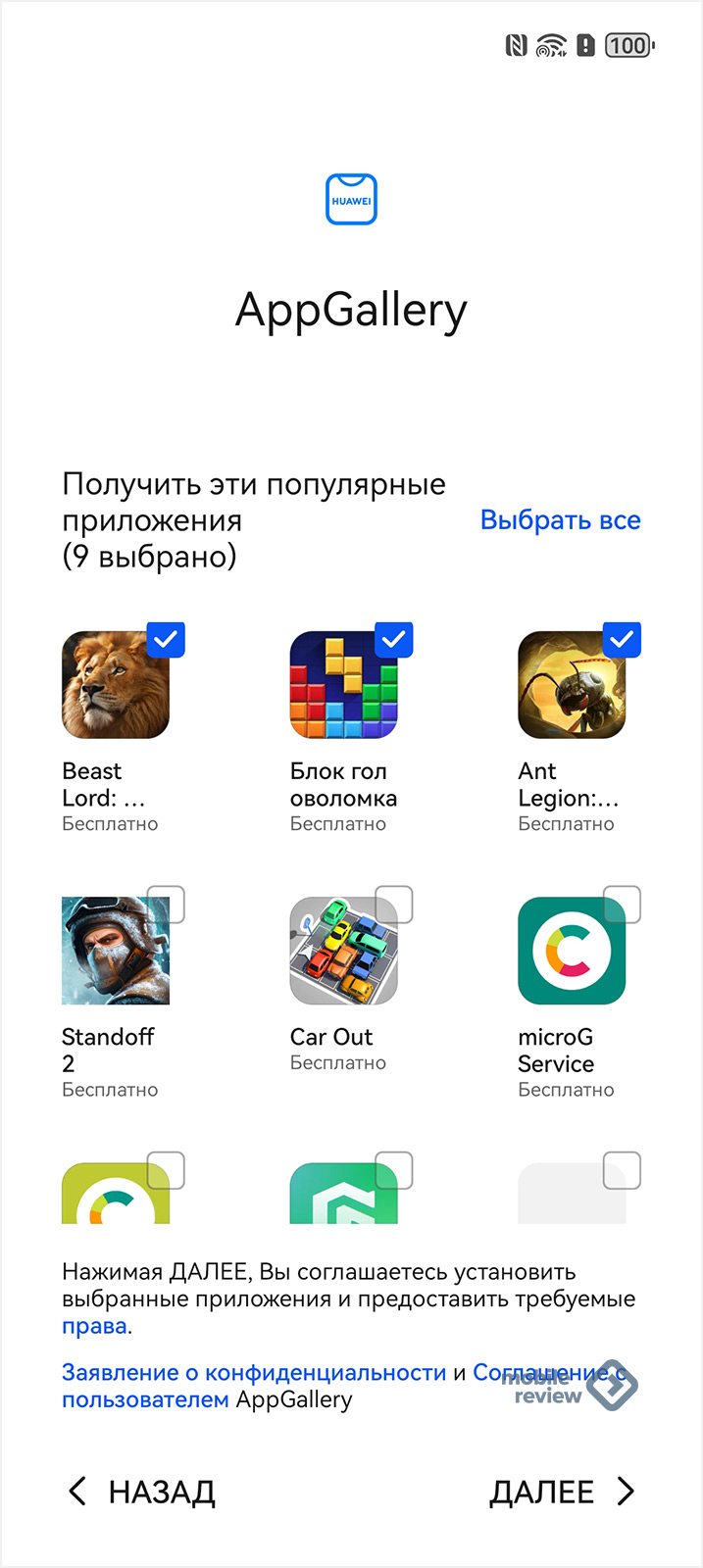Open the права link
This screenshot has height=1568, width=703.
pyautogui.click(x=94, y=1327)
